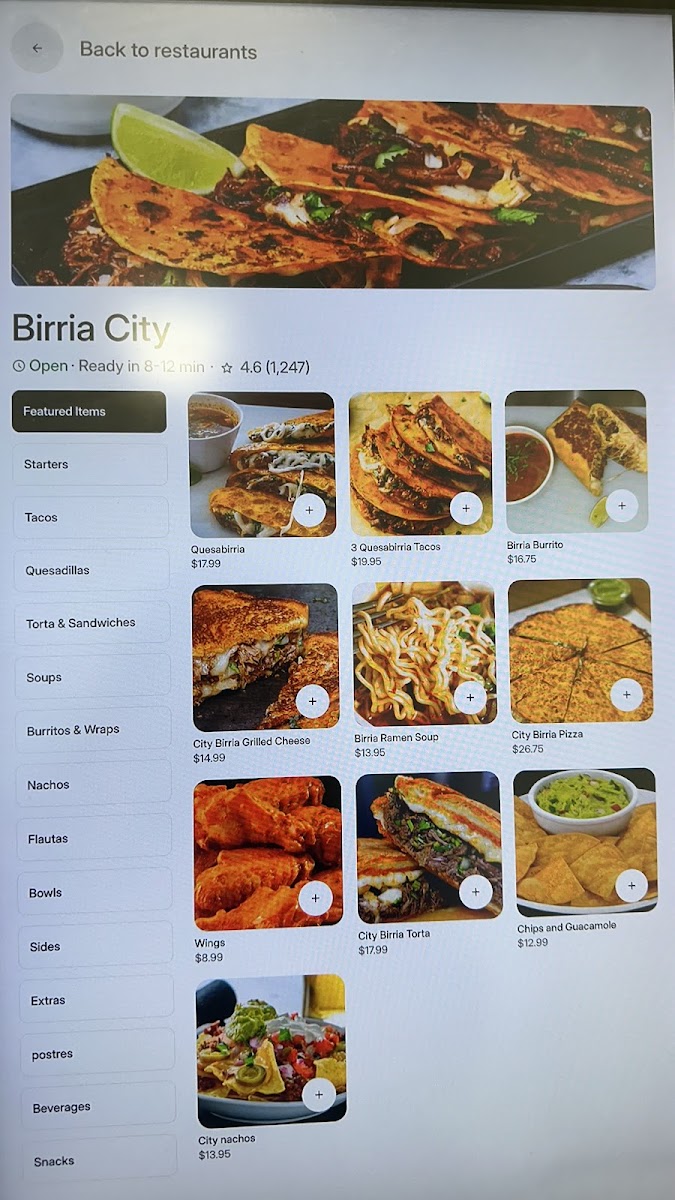View Burritos & Wraps category
675x1200 pixels.
coord(94,731)
